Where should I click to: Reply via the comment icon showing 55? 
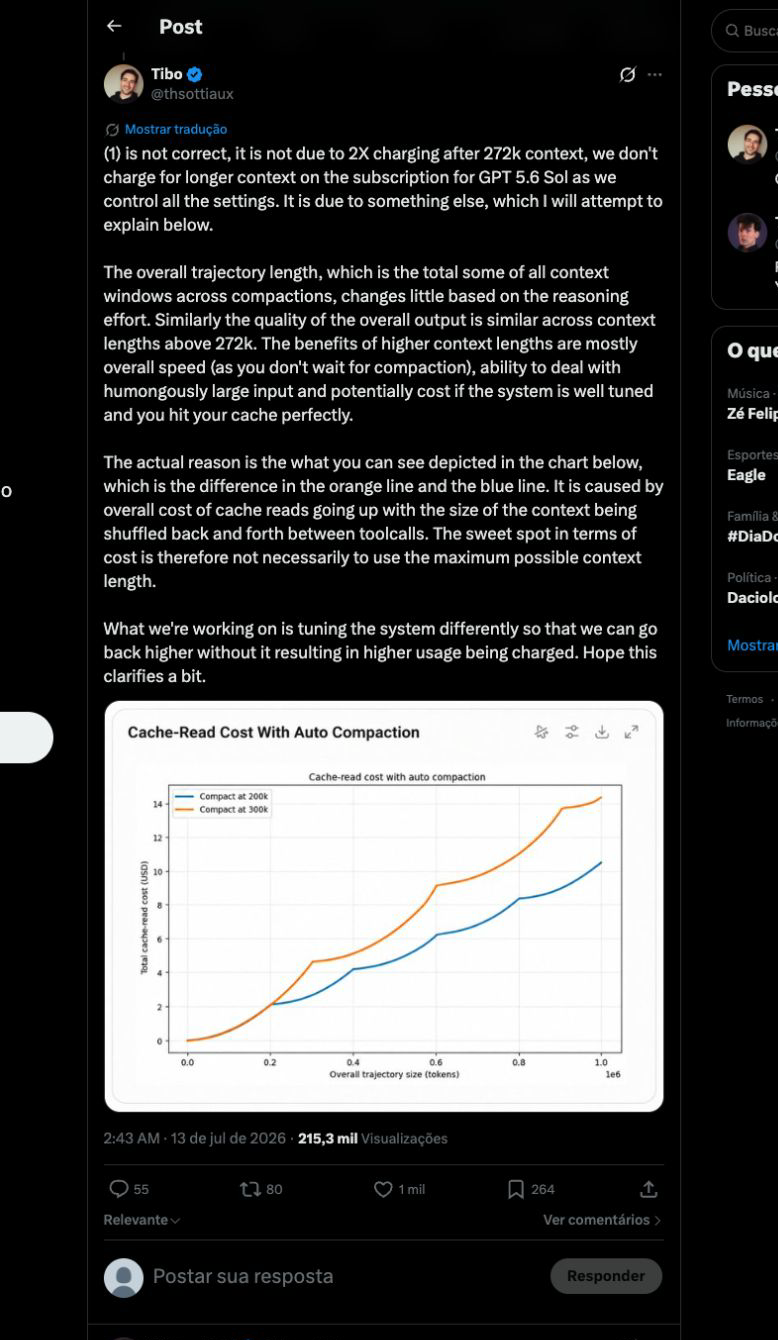click(x=129, y=1189)
